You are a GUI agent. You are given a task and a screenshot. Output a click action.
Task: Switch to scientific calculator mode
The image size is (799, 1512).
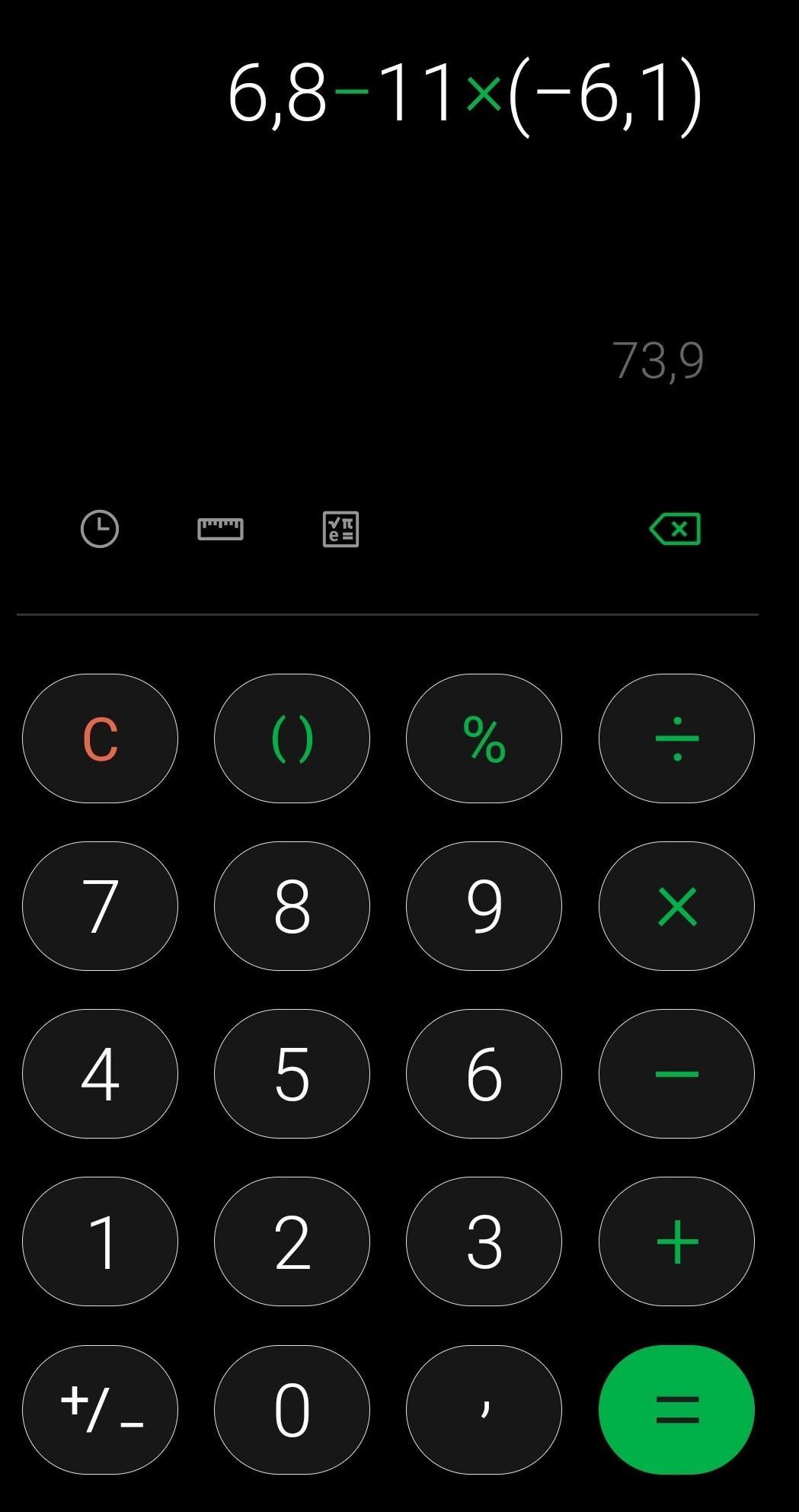click(x=341, y=529)
